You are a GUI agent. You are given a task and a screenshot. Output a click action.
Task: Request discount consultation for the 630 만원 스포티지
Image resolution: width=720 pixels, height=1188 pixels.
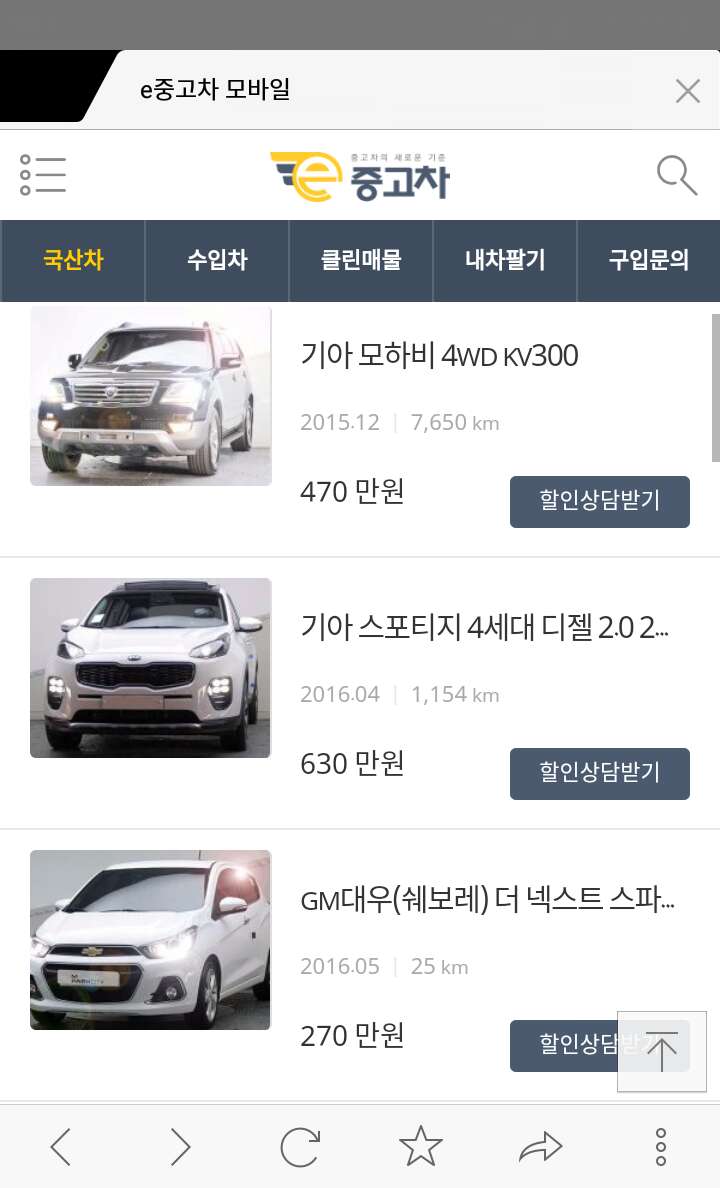pos(599,774)
